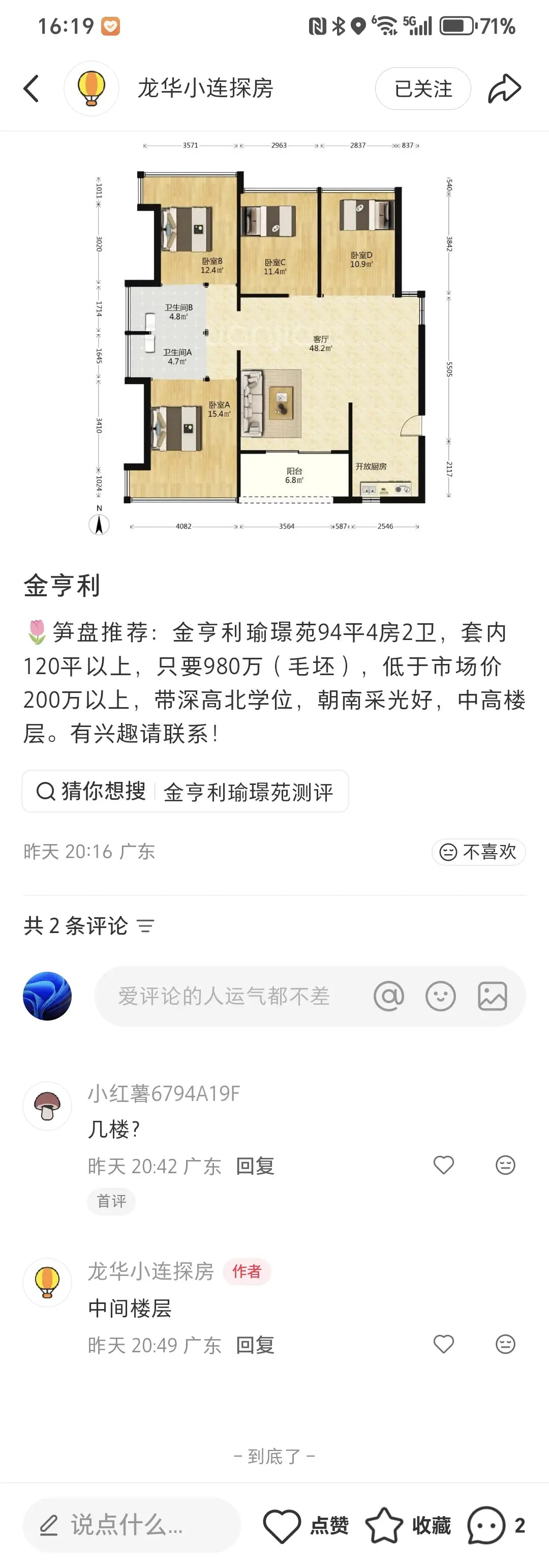
Task: Open the comment sort options
Action: click(146, 926)
